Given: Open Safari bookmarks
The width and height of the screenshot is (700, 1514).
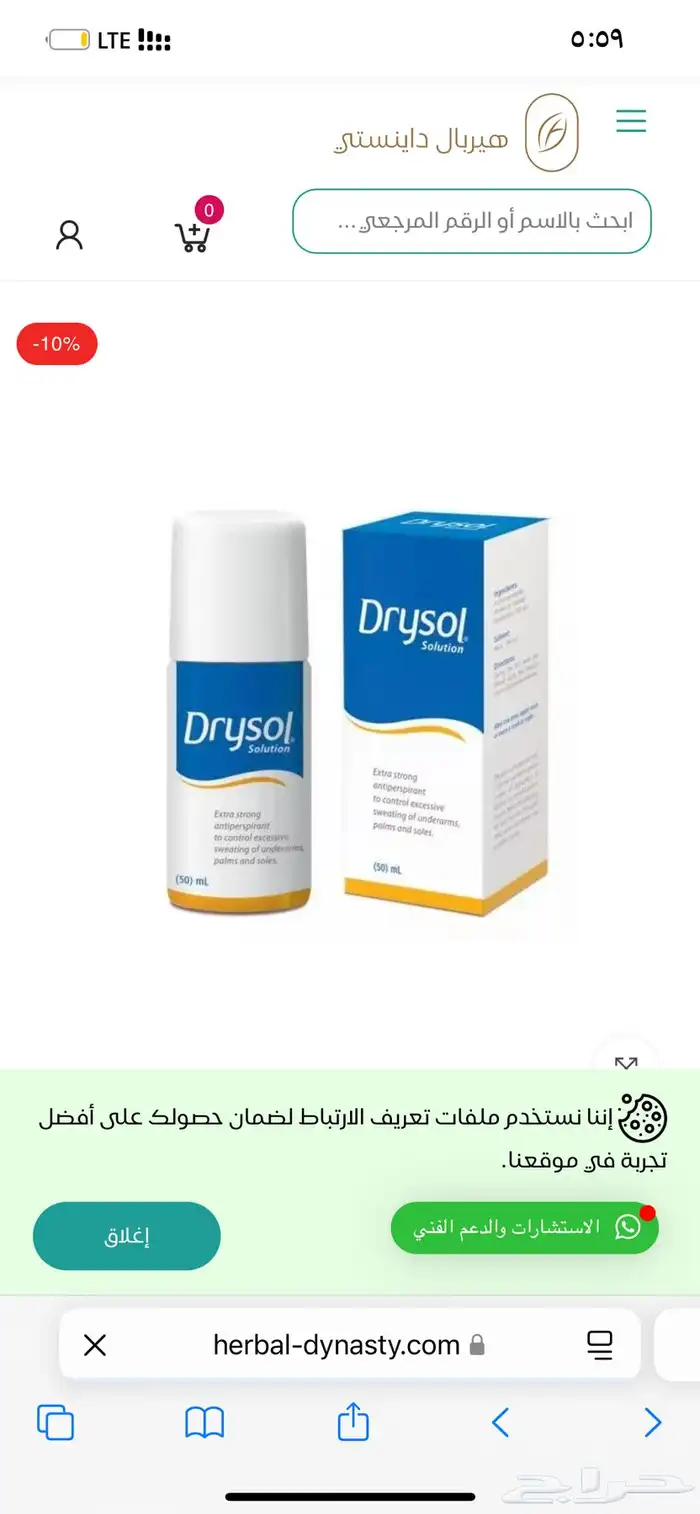Looking at the screenshot, I should click(204, 1422).
